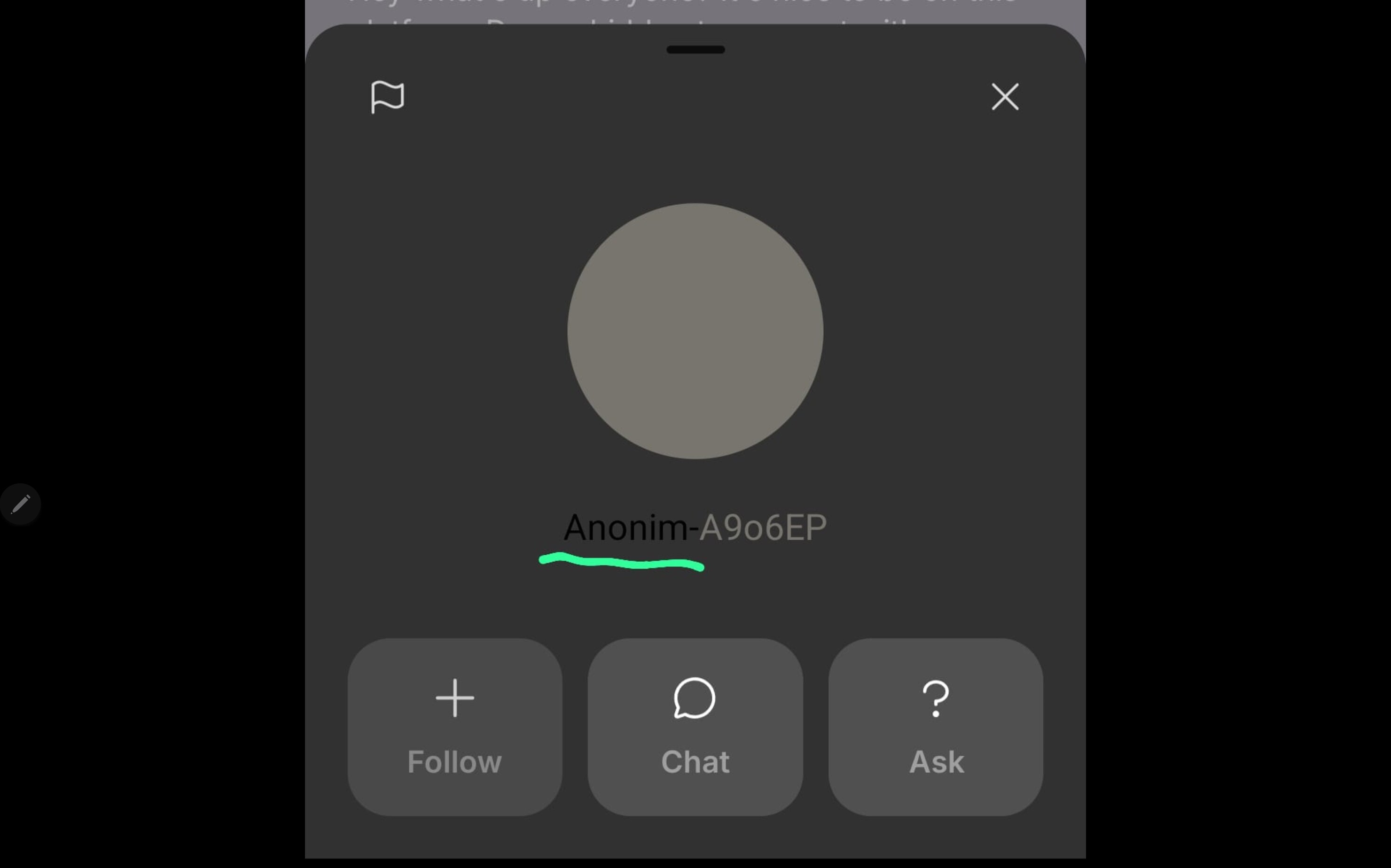This screenshot has height=868, width=1391.
Task: Tap the pencil edit floating button
Action: coord(21,504)
